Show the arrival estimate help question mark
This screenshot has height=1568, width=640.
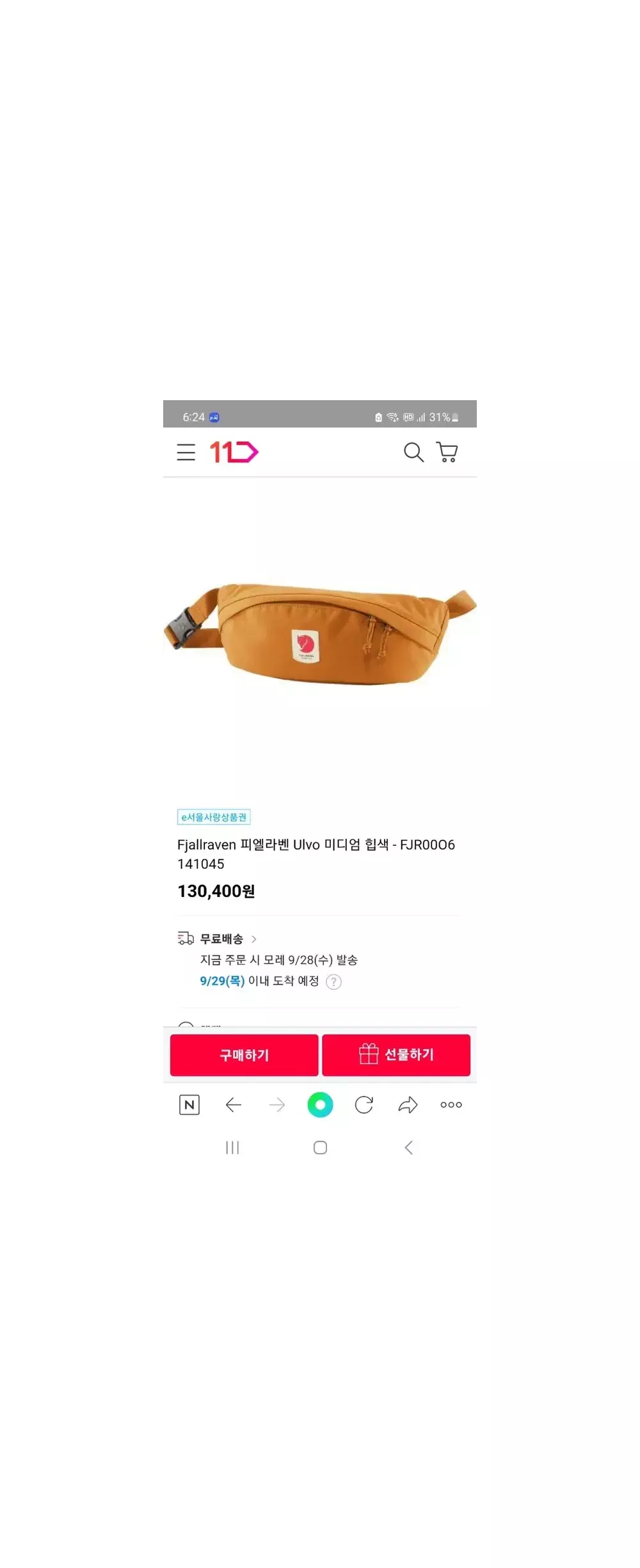coord(333,982)
